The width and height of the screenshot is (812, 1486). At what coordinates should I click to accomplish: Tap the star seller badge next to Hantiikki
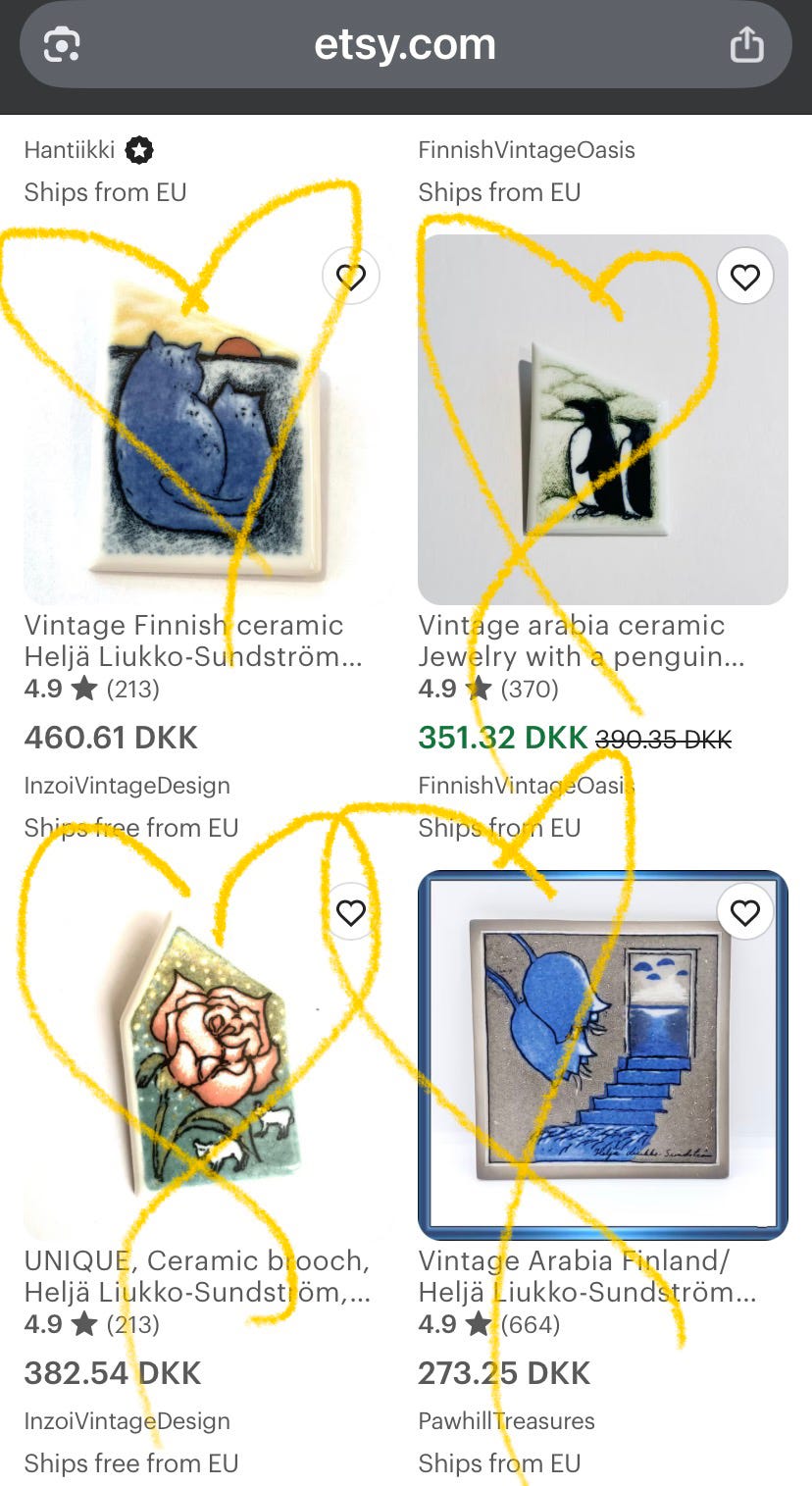tap(139, 150)
